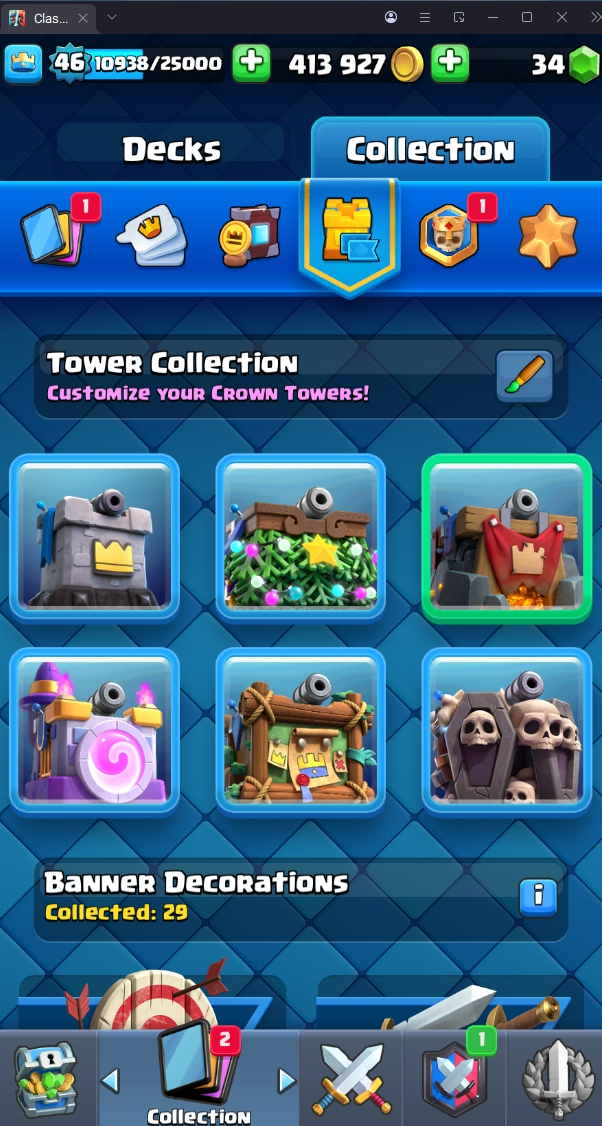Select the red banner tower skin

tap(506, 537)
